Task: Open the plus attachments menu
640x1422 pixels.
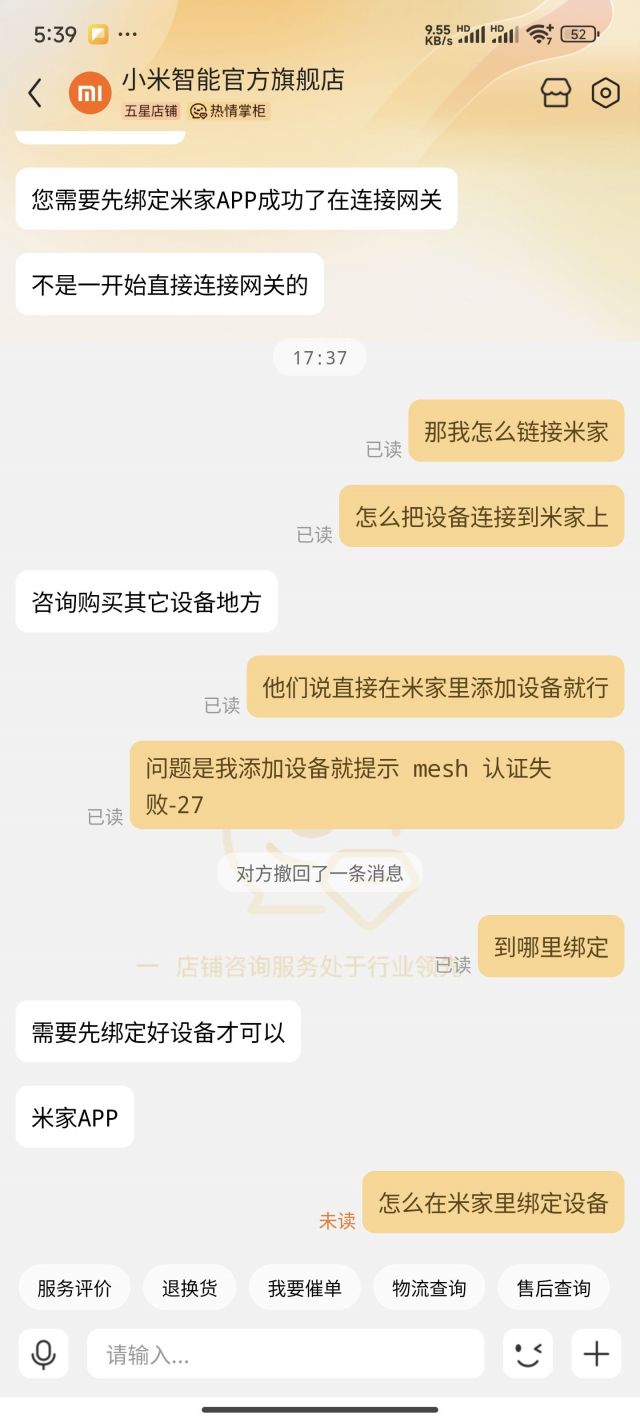Action: [x=596, y=1354]
